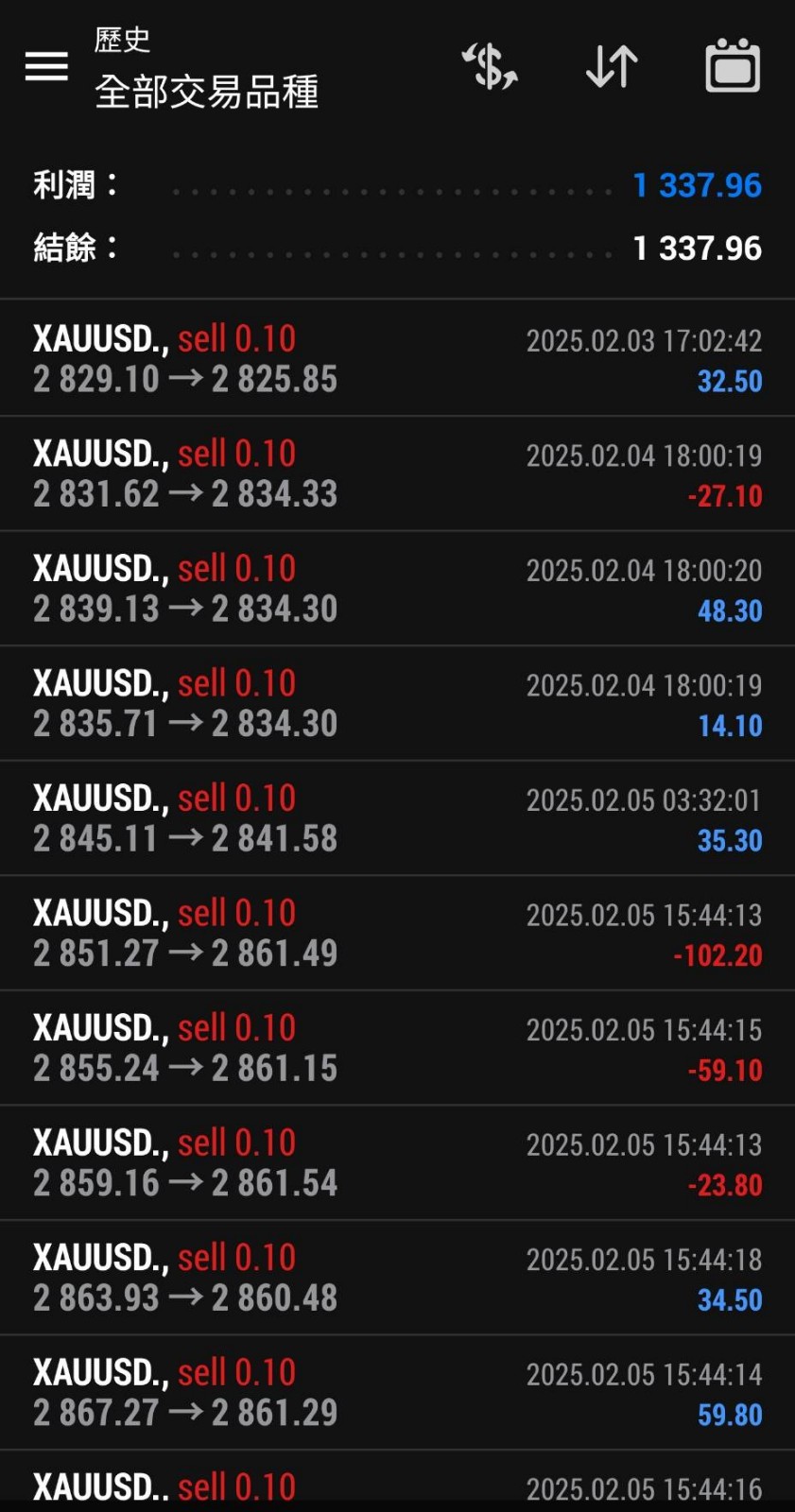Expand the XAUUSD trade with loss -23.80
The width and height of the screenshot is (795, 1512).
[x=397, y=1163]
